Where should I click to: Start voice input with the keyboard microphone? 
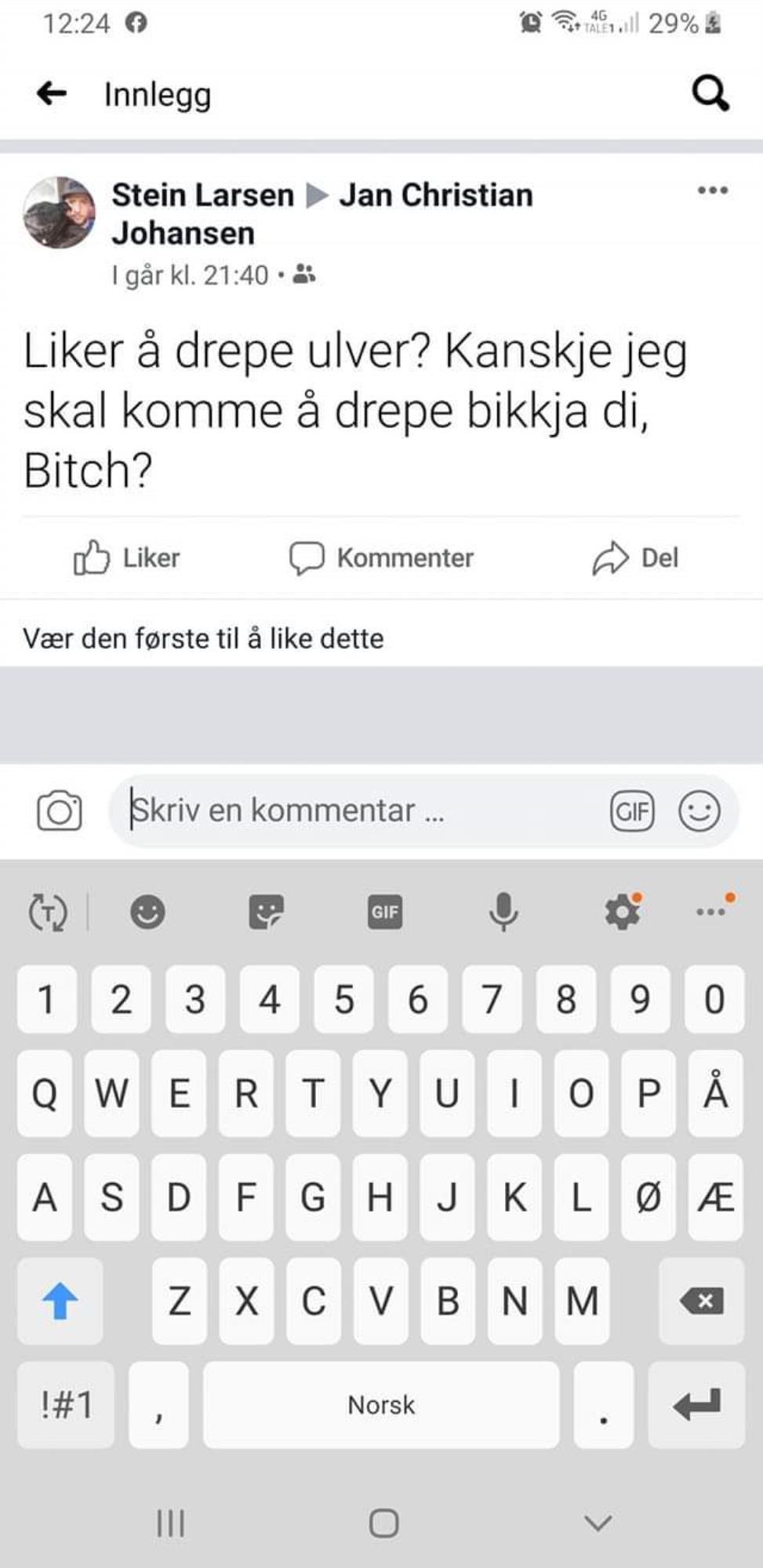click(x=503, y=912)
